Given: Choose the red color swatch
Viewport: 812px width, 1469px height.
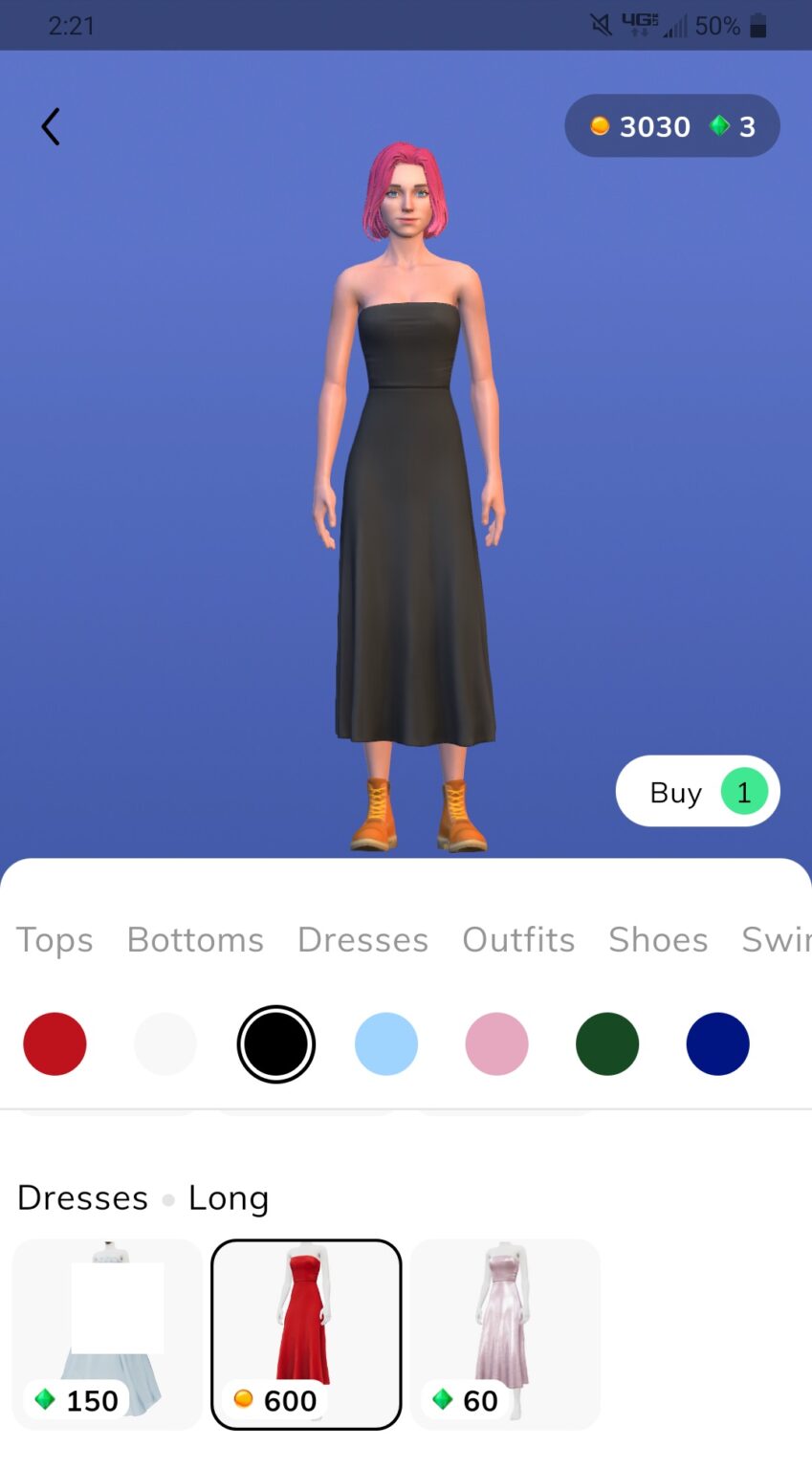Looking at the screenshot, I should click(55, 1043).
